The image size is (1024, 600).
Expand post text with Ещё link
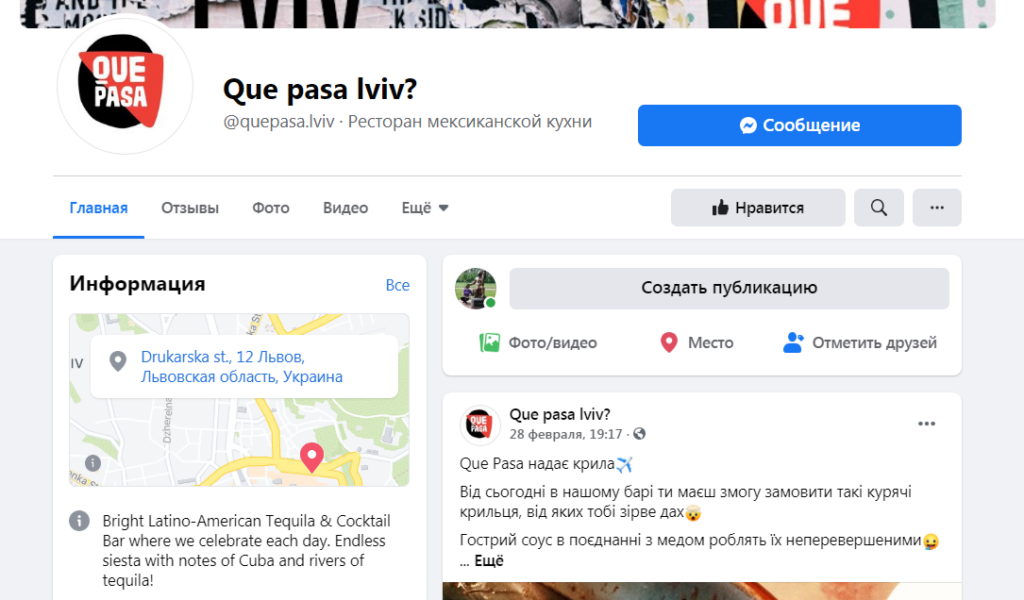click(x=488, y=561)
